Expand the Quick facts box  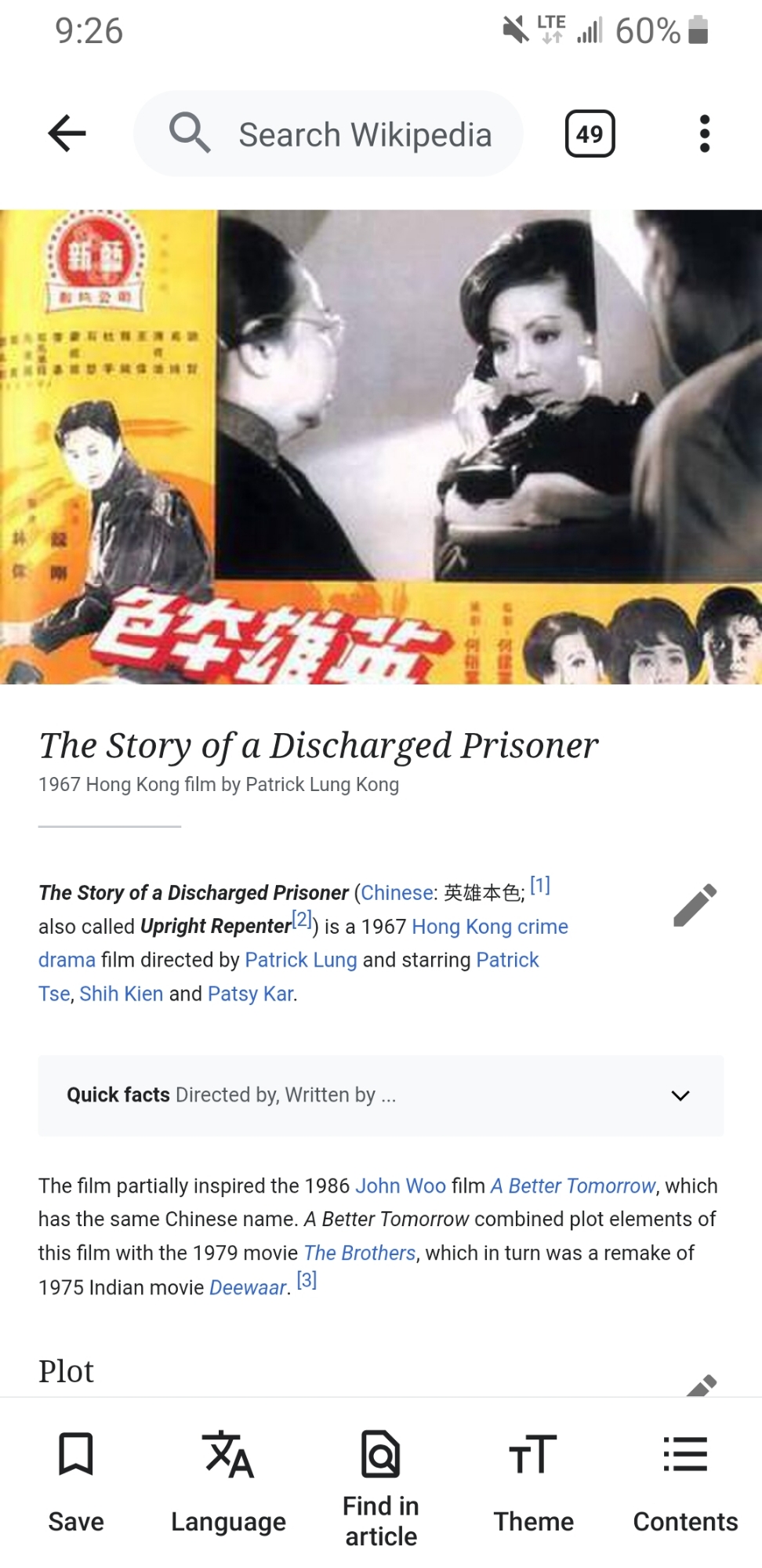click(381, 1095)
